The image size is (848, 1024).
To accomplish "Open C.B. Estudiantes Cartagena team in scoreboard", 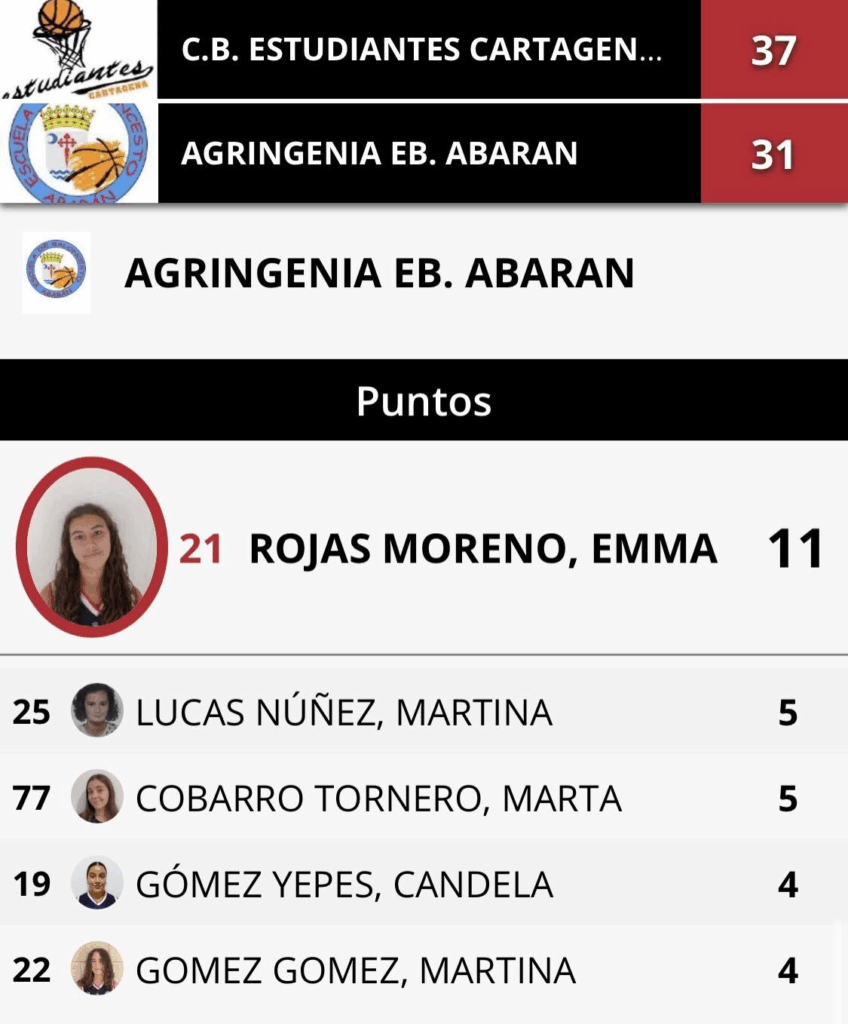I will click(420, 50).
